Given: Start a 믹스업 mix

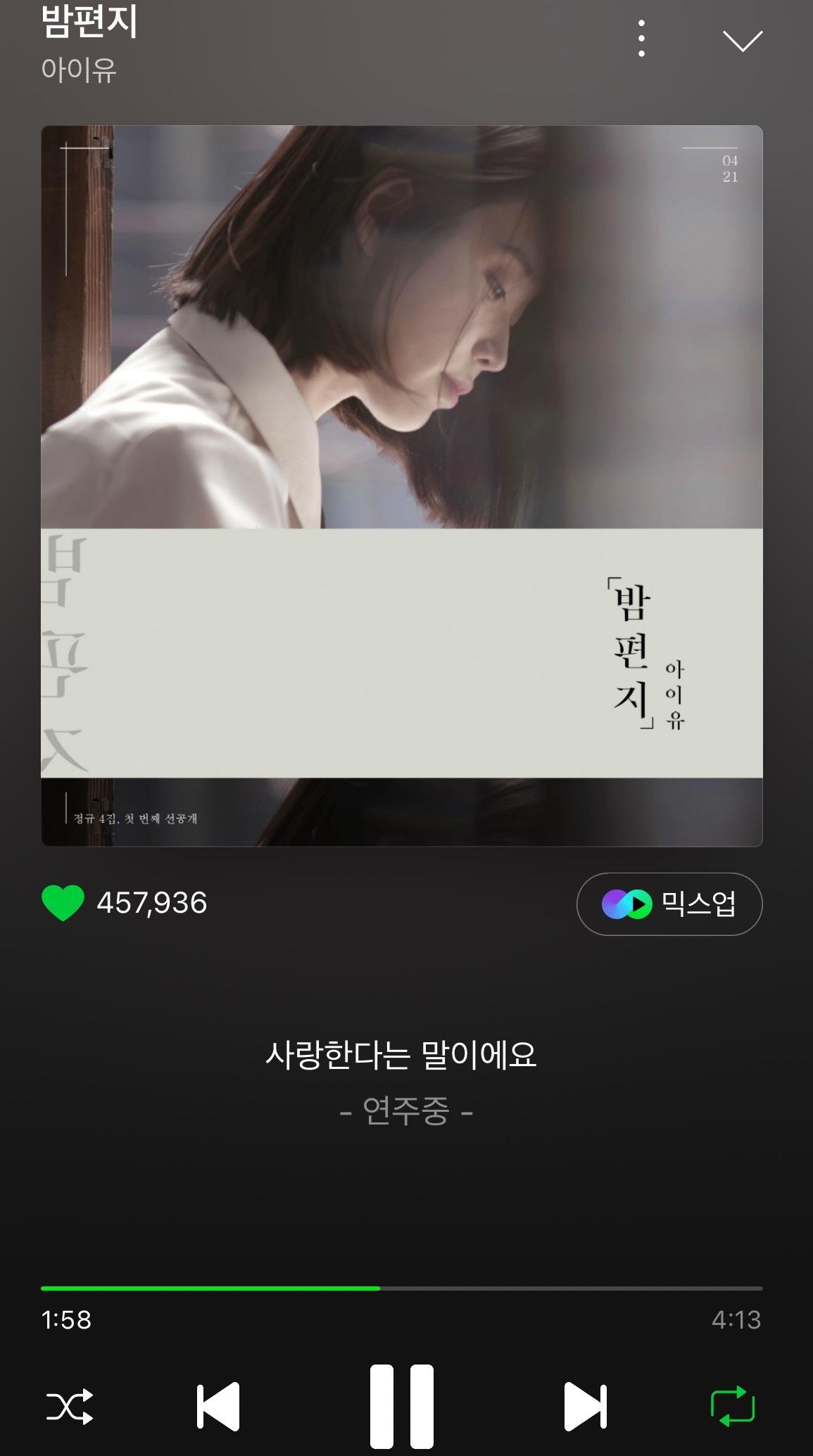Looking at the screenshot, I should [x=669, y=904].
